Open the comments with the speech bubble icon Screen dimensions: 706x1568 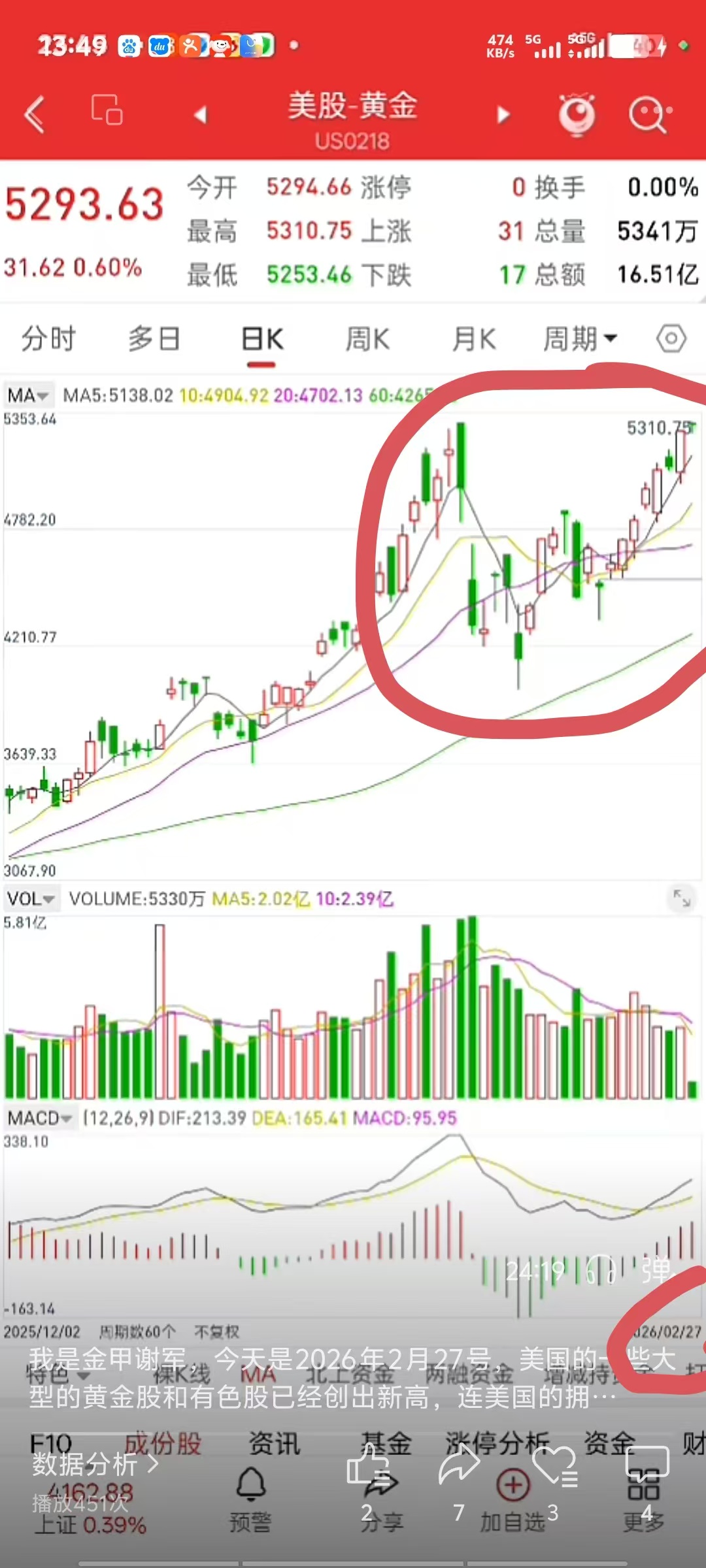click(x=647, y=1463)
